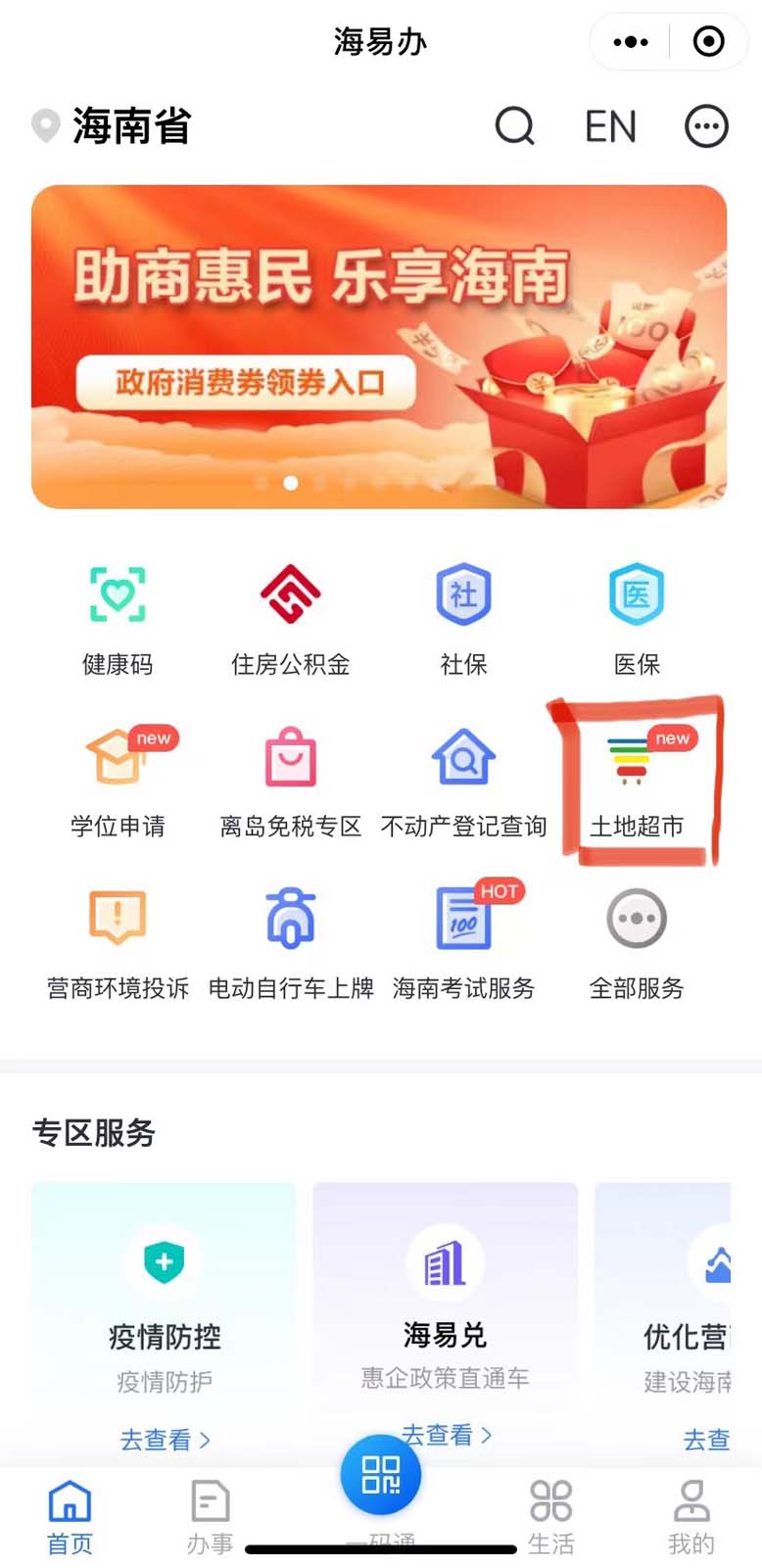This screenshot has width=762, height=1568.
Task: Switch to the 我的 tab
Action: [691, 1516]
